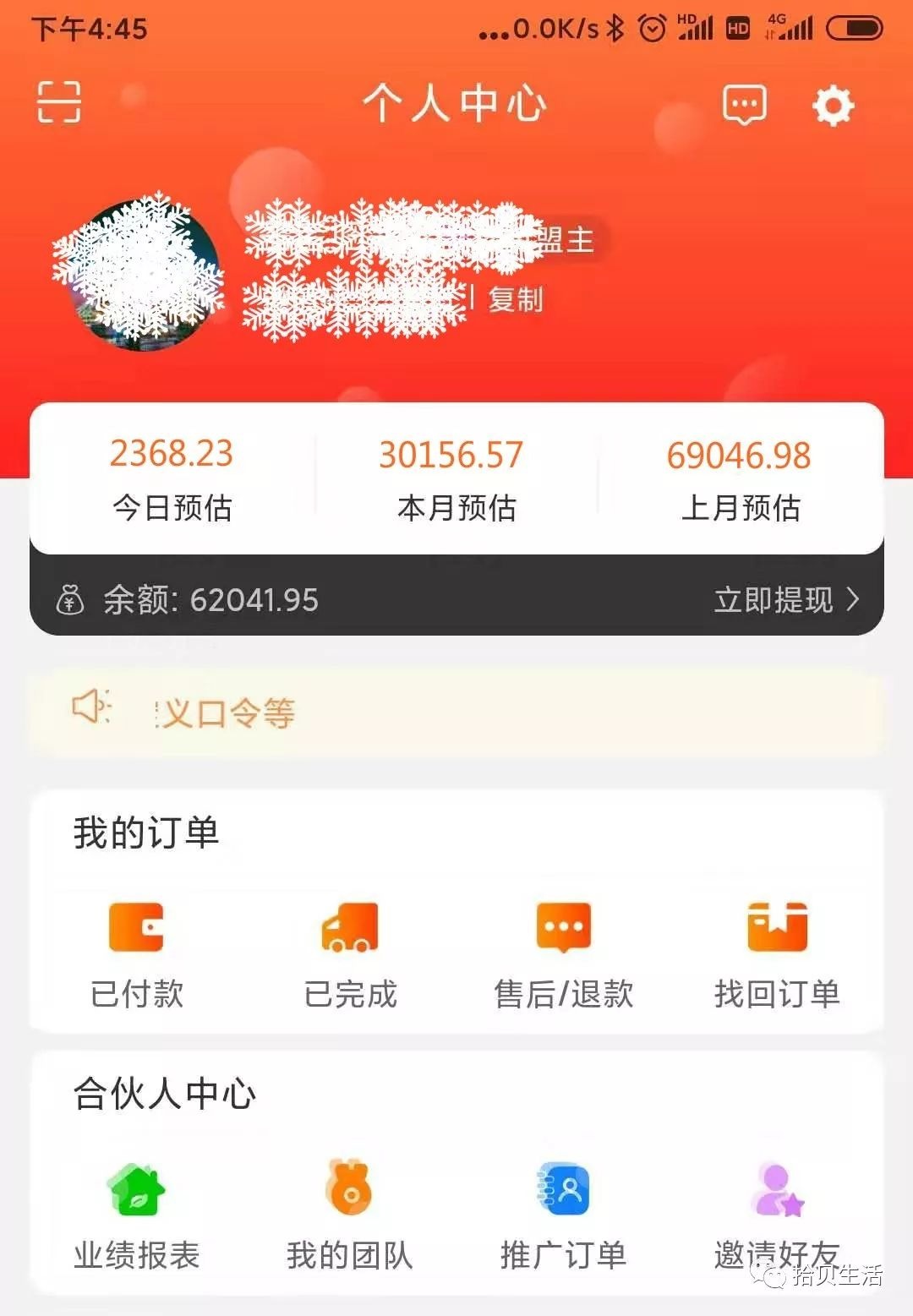Open the QR code scanner
This screenshot has width=913, height=1316.
pyautogui.click(x=59, y=104)
